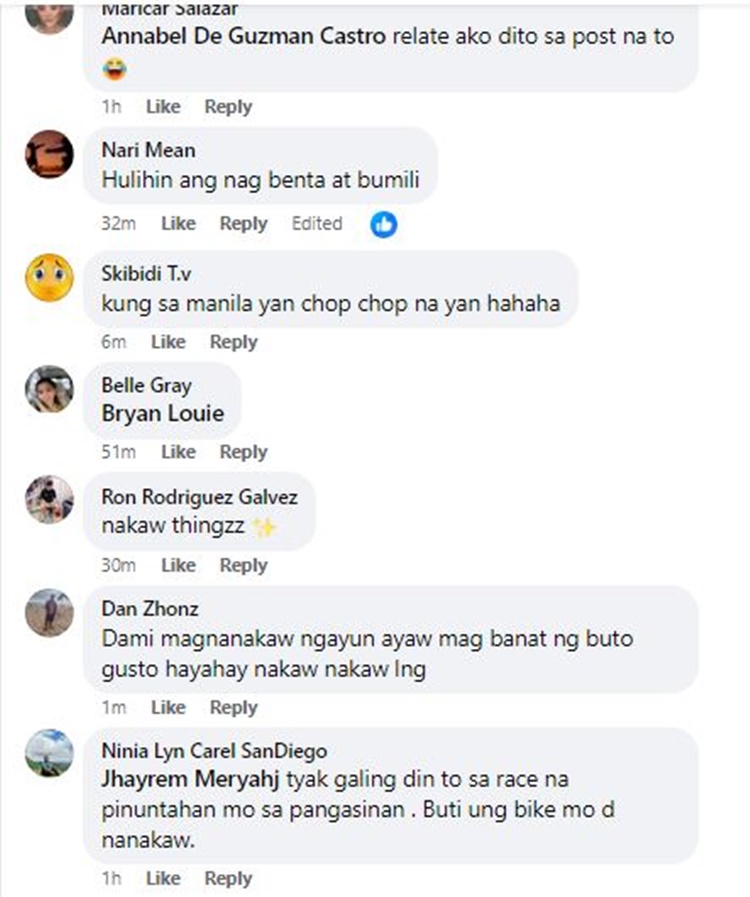Open Skibidi T.v's profile picture
The image size is (750, 897).
pos(49,277)
